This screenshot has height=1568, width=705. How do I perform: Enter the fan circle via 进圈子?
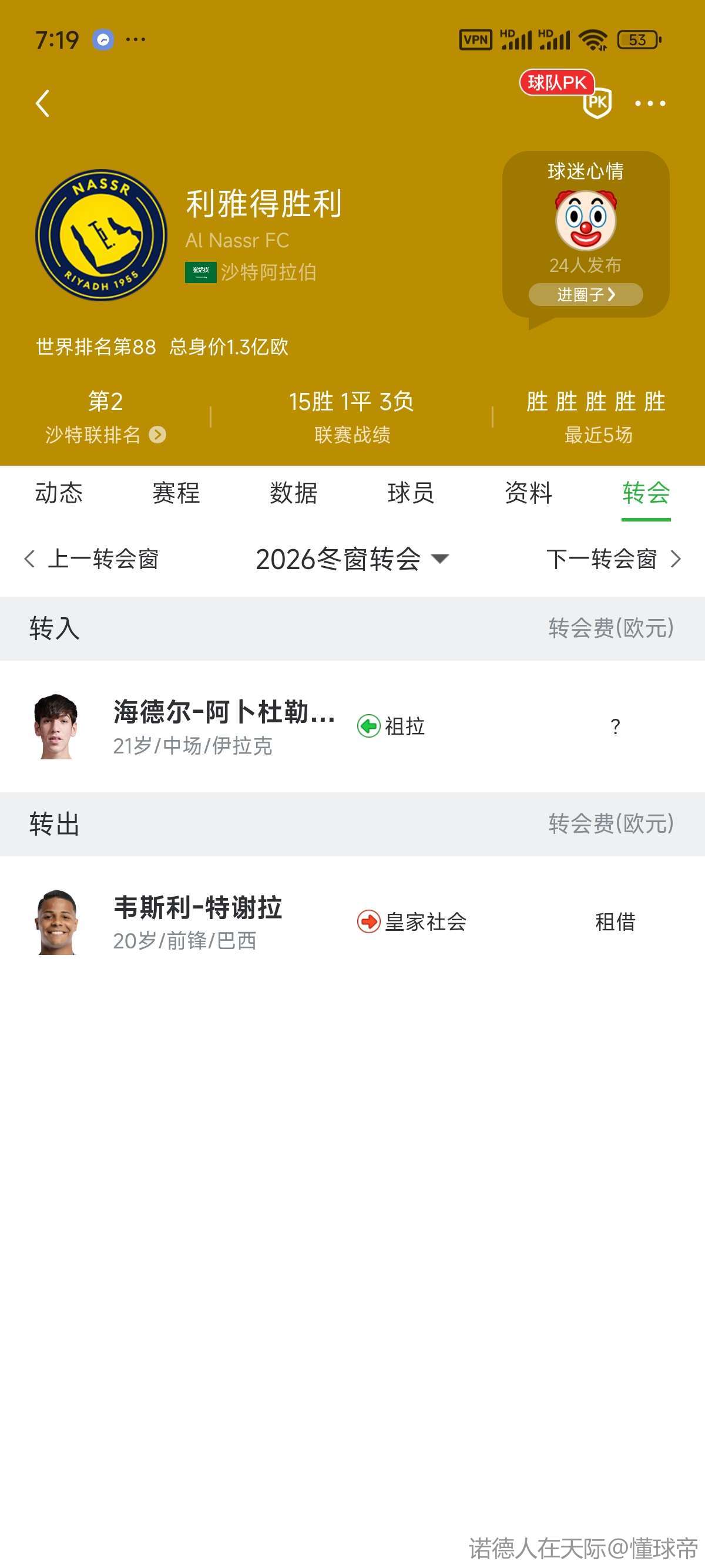[x=585, y=295]
